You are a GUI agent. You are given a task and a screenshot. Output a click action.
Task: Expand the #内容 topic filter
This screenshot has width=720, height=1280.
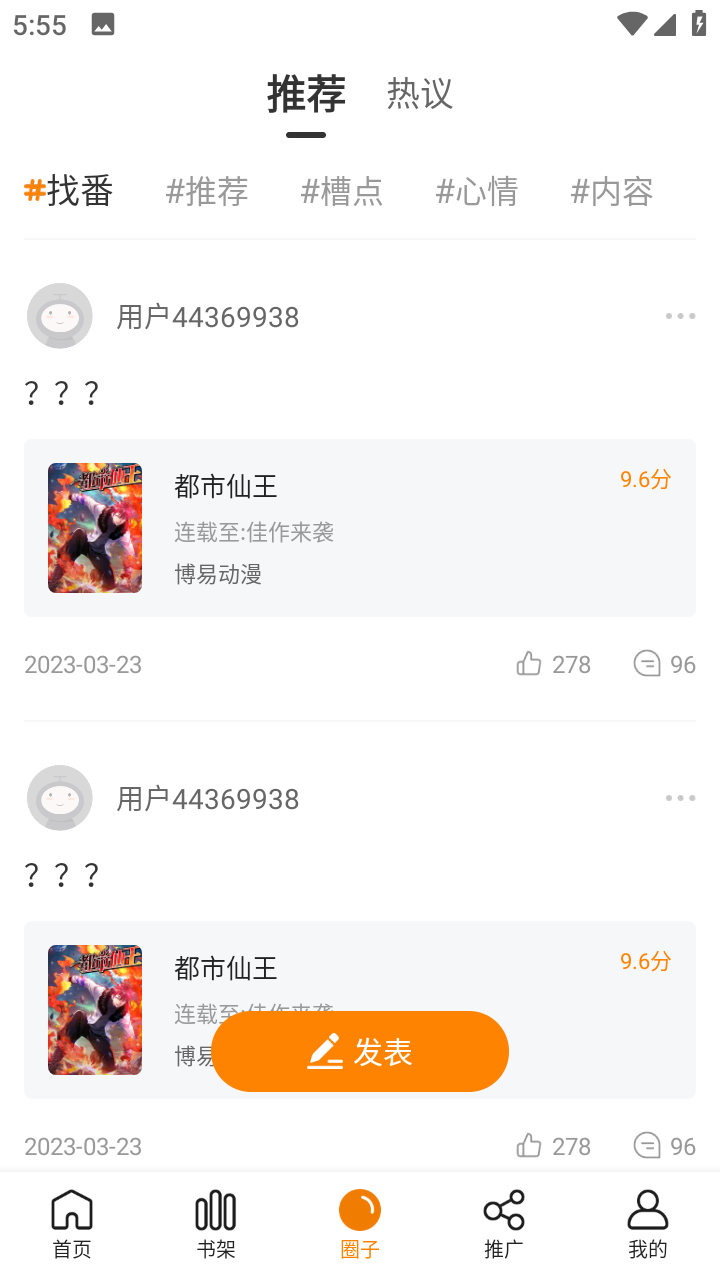[x=611, y=192]
